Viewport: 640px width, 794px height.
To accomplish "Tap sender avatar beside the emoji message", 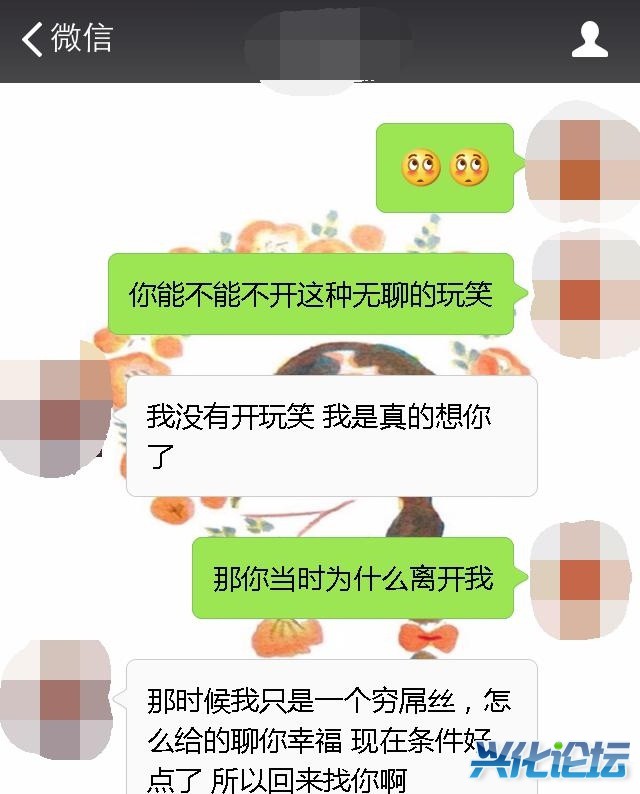I will pos(584,163).
